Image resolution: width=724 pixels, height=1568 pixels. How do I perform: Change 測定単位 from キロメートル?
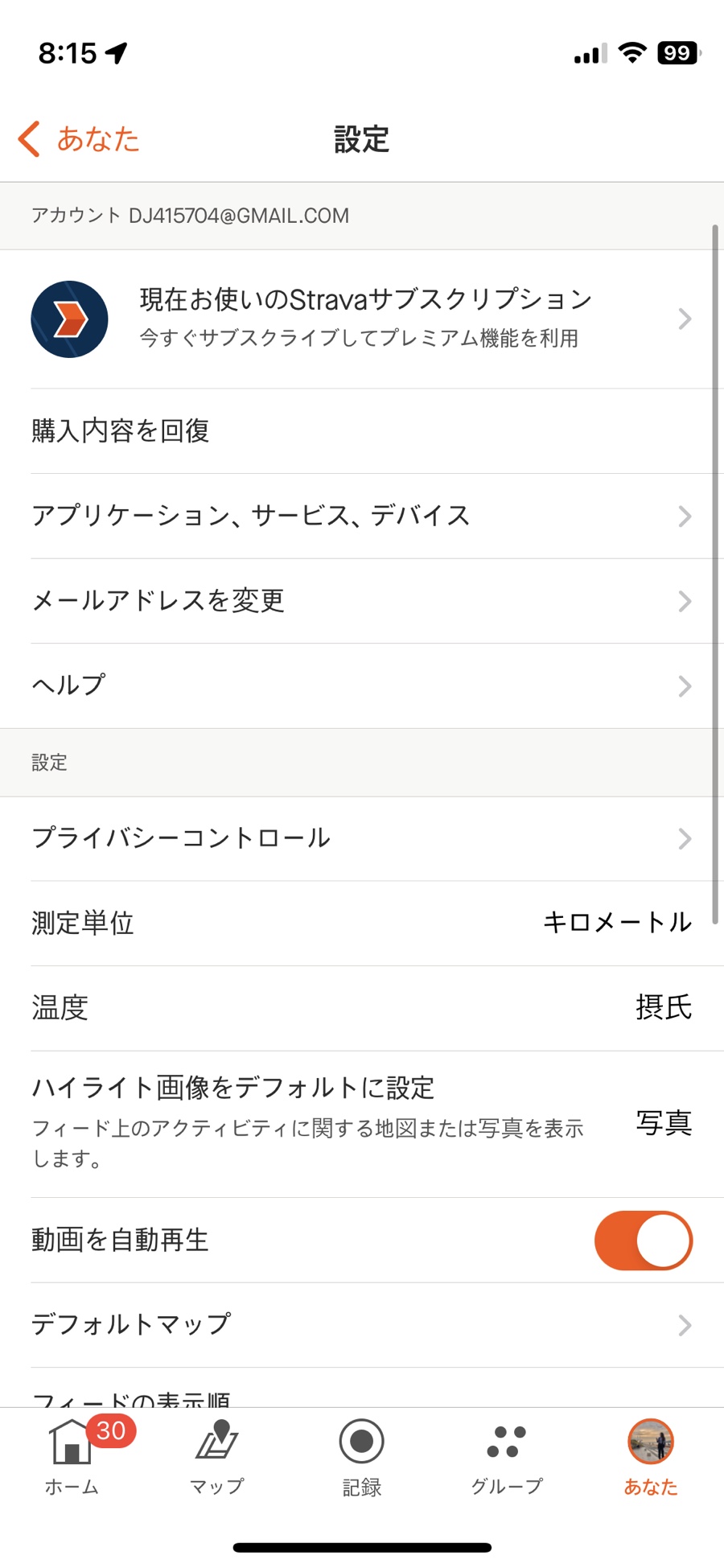[x=362, y=923]
